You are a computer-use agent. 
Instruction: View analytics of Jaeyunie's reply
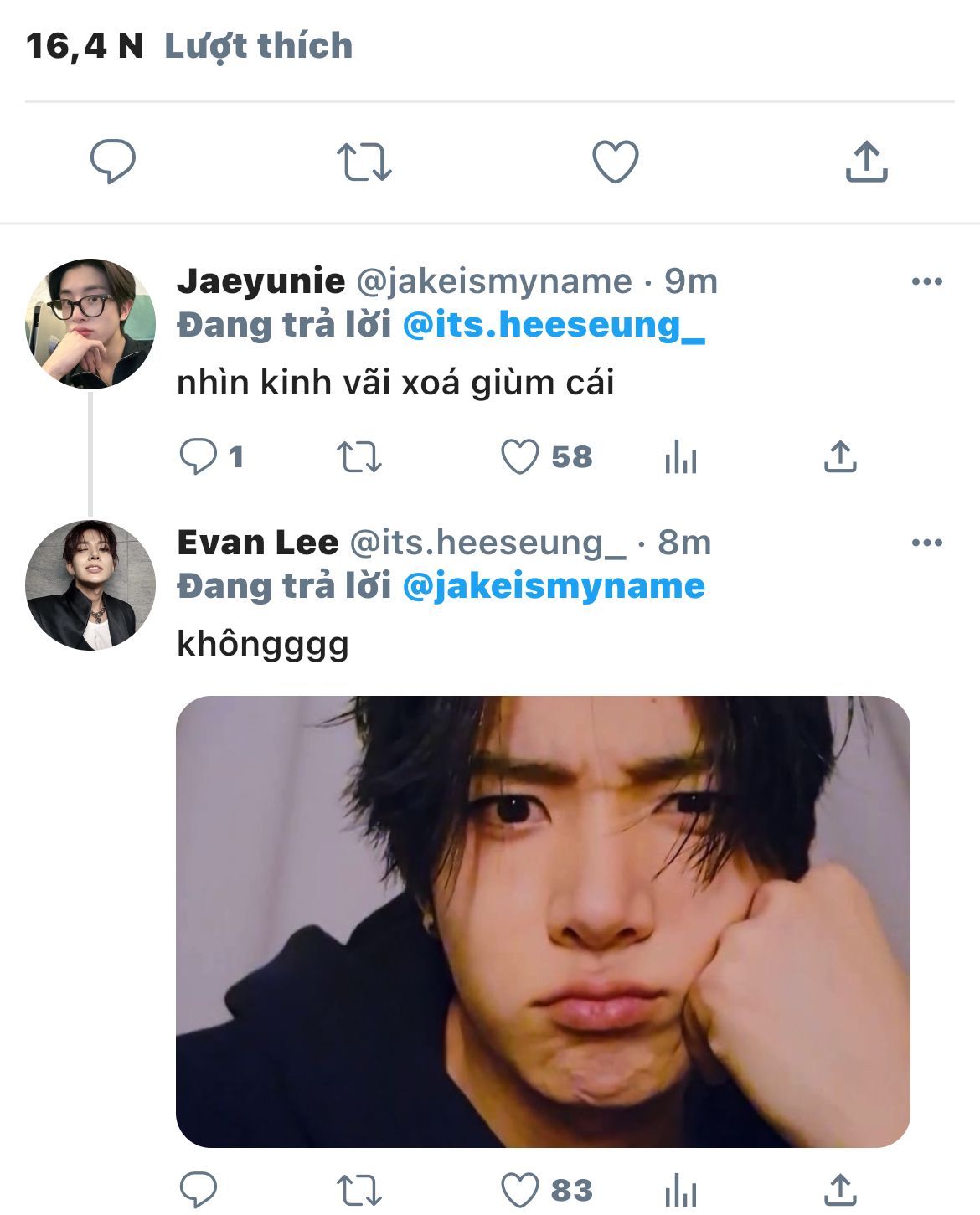[680, 458]
